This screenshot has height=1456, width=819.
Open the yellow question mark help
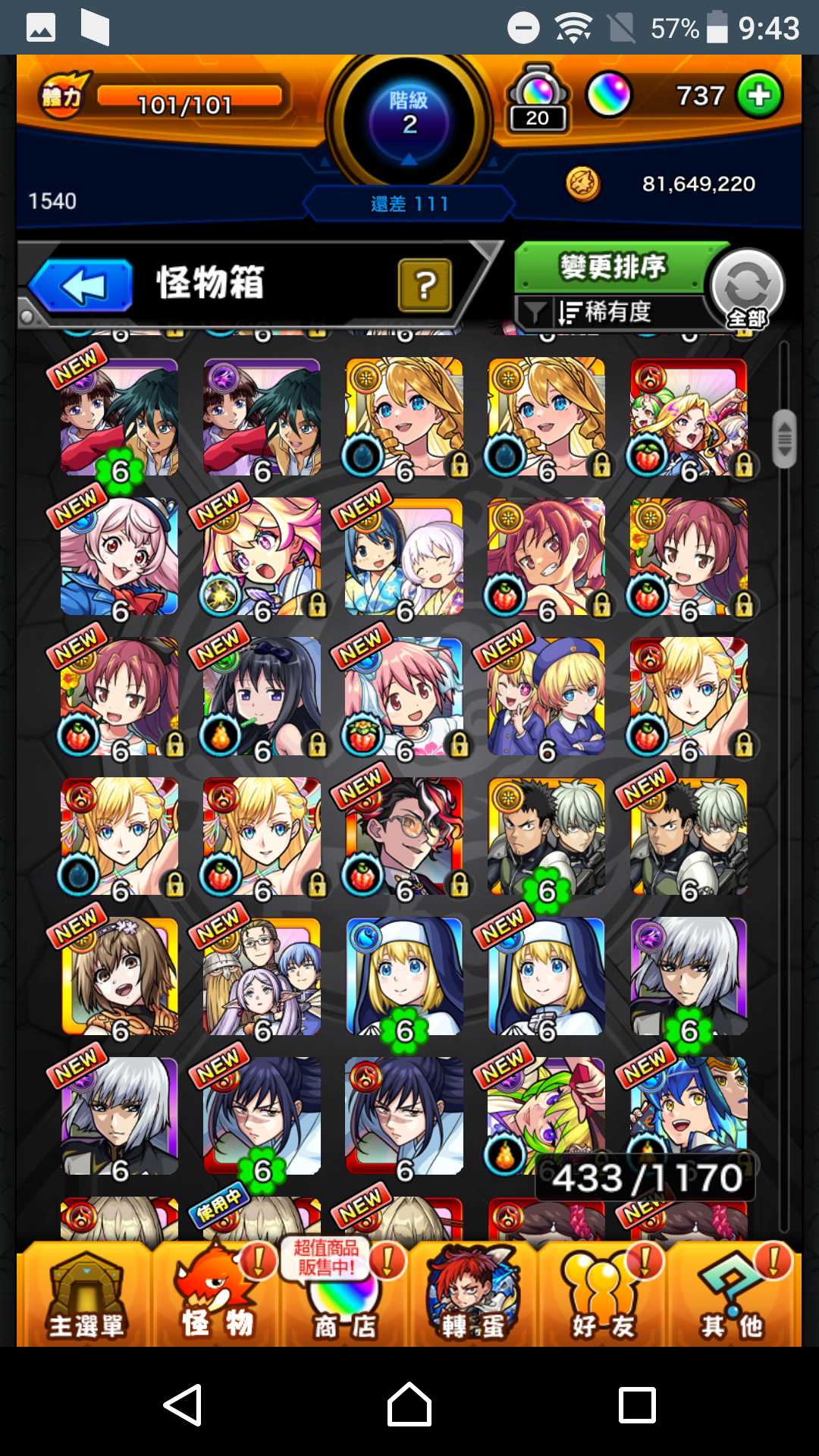(x=425, y=285)
